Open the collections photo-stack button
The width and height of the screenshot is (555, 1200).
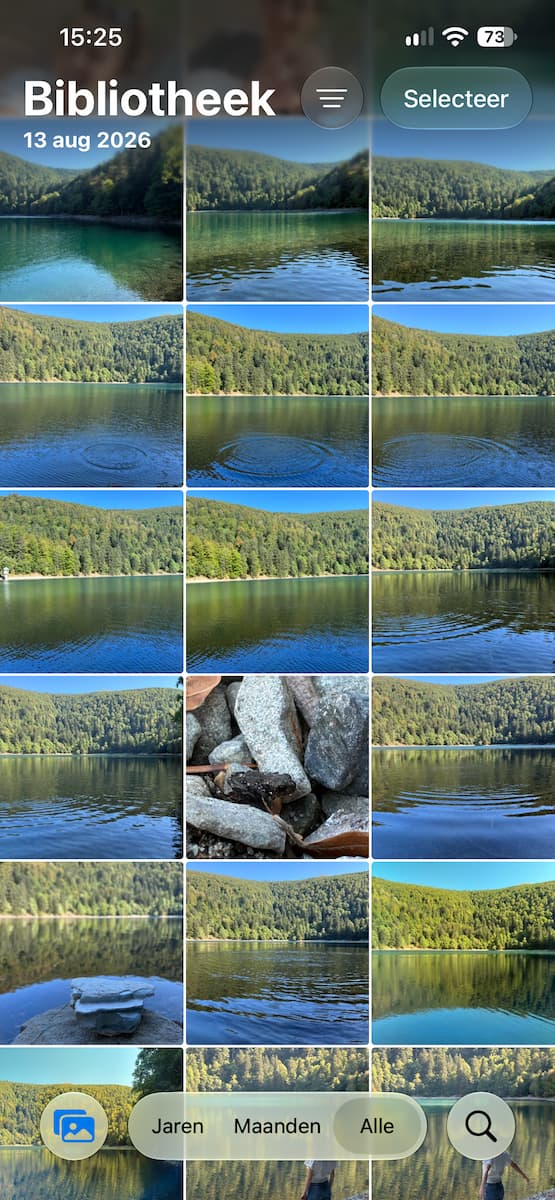tap(74, 1126)
